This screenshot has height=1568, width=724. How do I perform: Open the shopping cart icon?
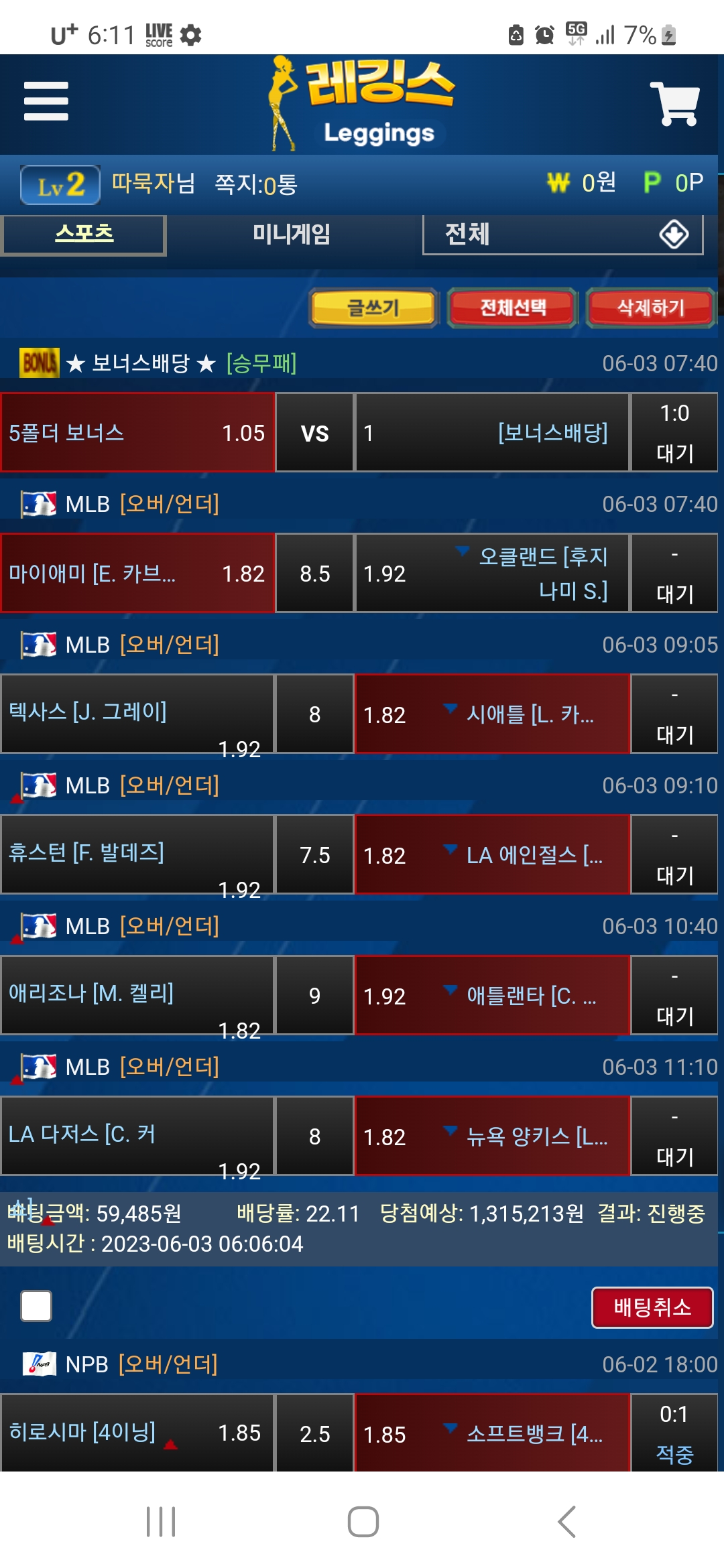pos(674,103)
